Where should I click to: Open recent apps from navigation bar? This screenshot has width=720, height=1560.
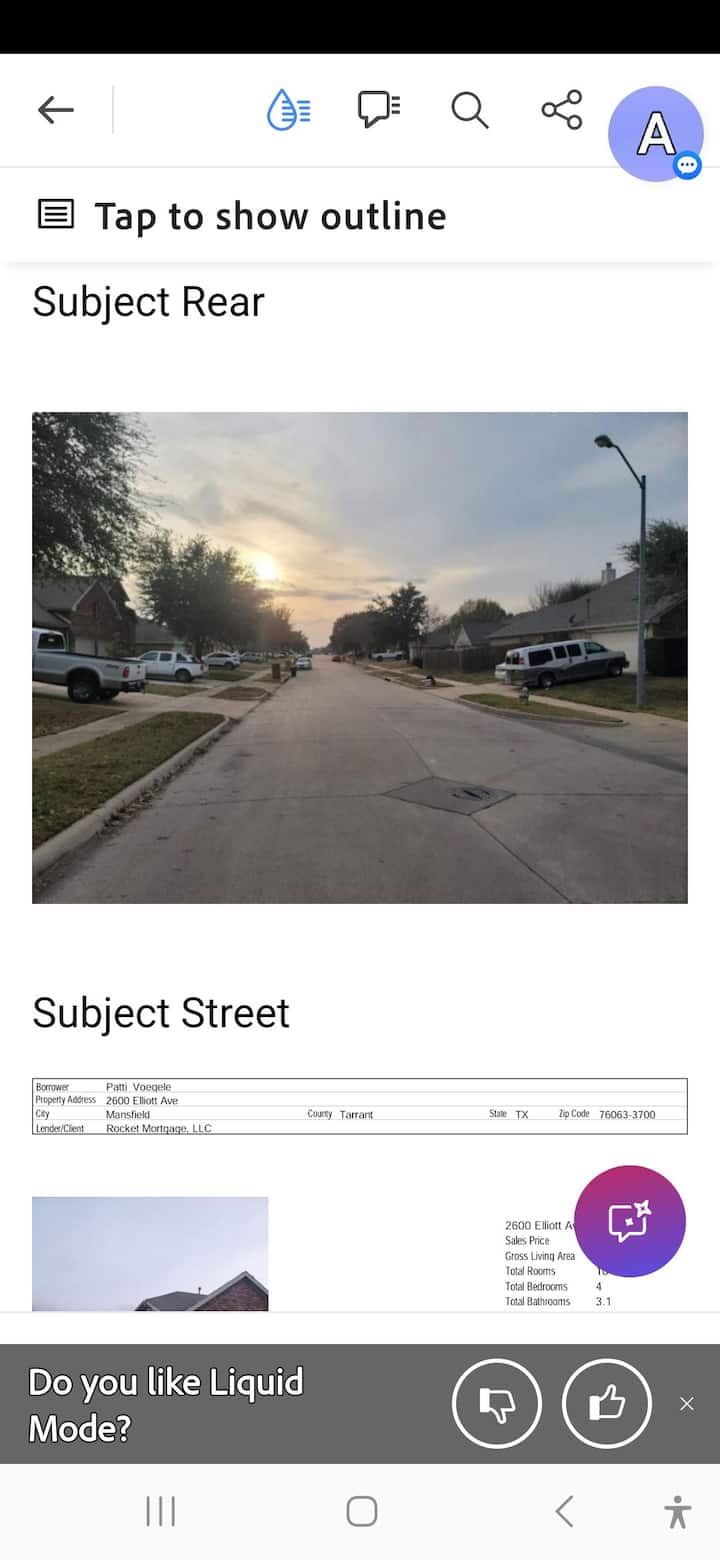[x=161, y=1511]
